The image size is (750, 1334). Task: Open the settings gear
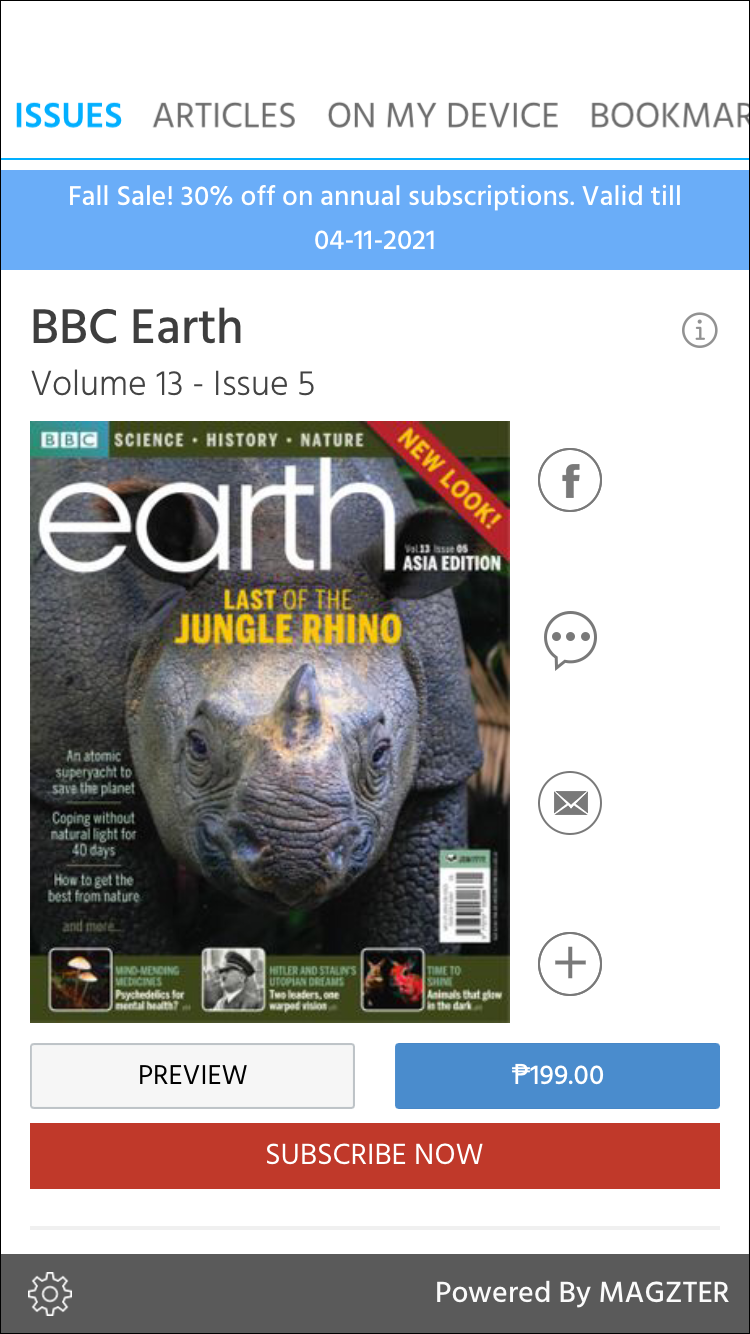[50, 1293]
